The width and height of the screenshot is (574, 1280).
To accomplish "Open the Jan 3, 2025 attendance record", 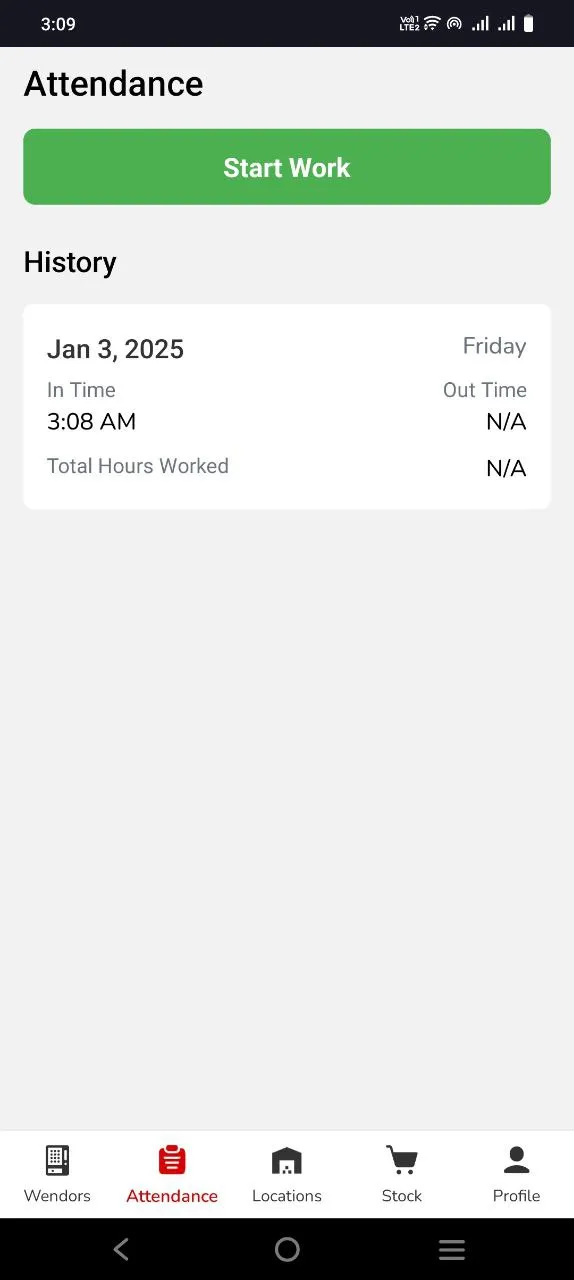I will pos(287,406).
